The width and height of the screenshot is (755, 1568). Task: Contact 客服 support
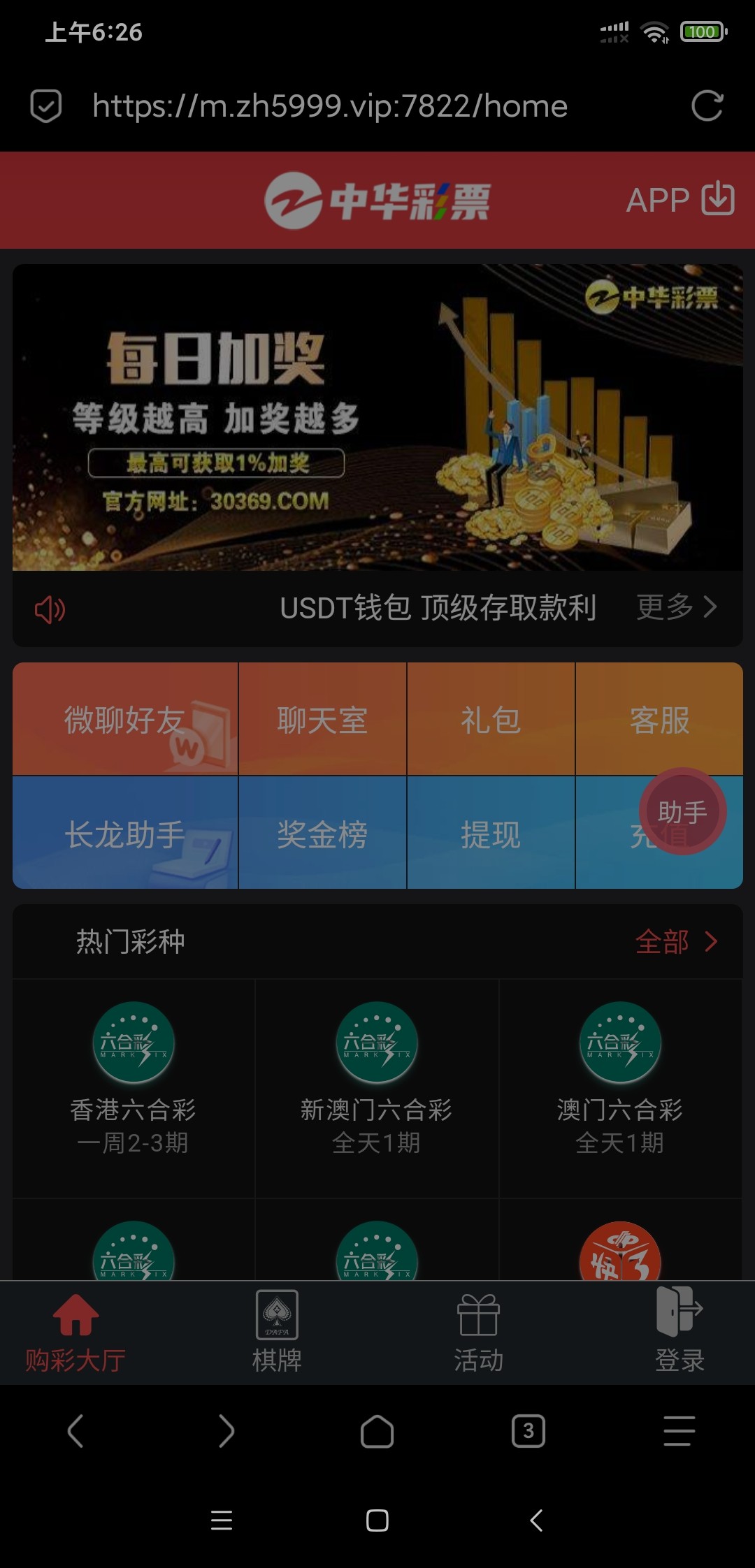[x=659, y=720]
